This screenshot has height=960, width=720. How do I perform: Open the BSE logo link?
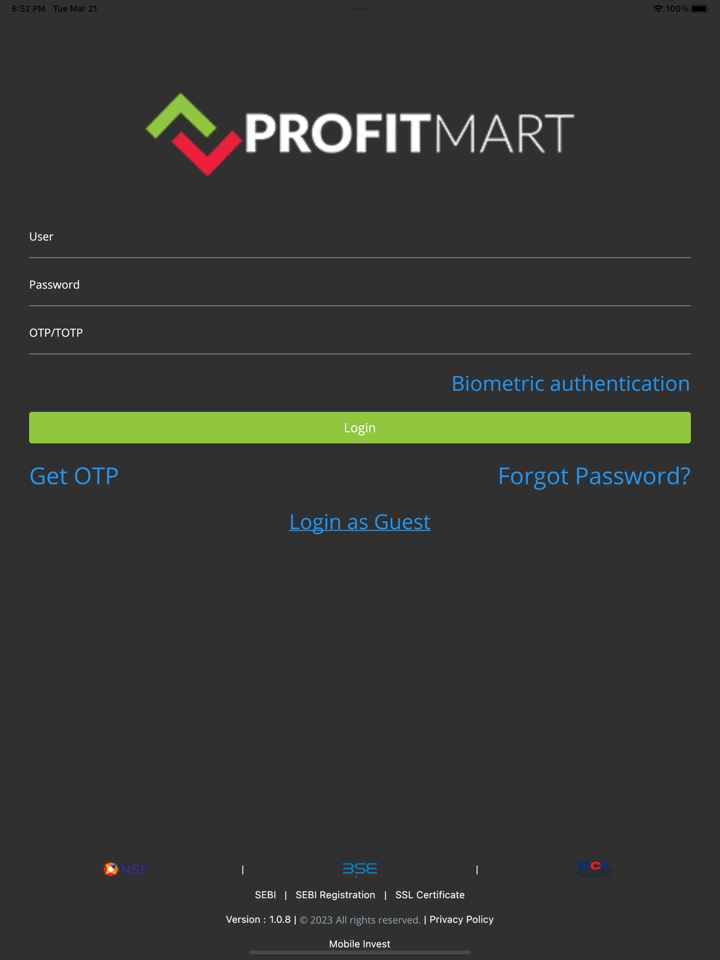[360, 869]
